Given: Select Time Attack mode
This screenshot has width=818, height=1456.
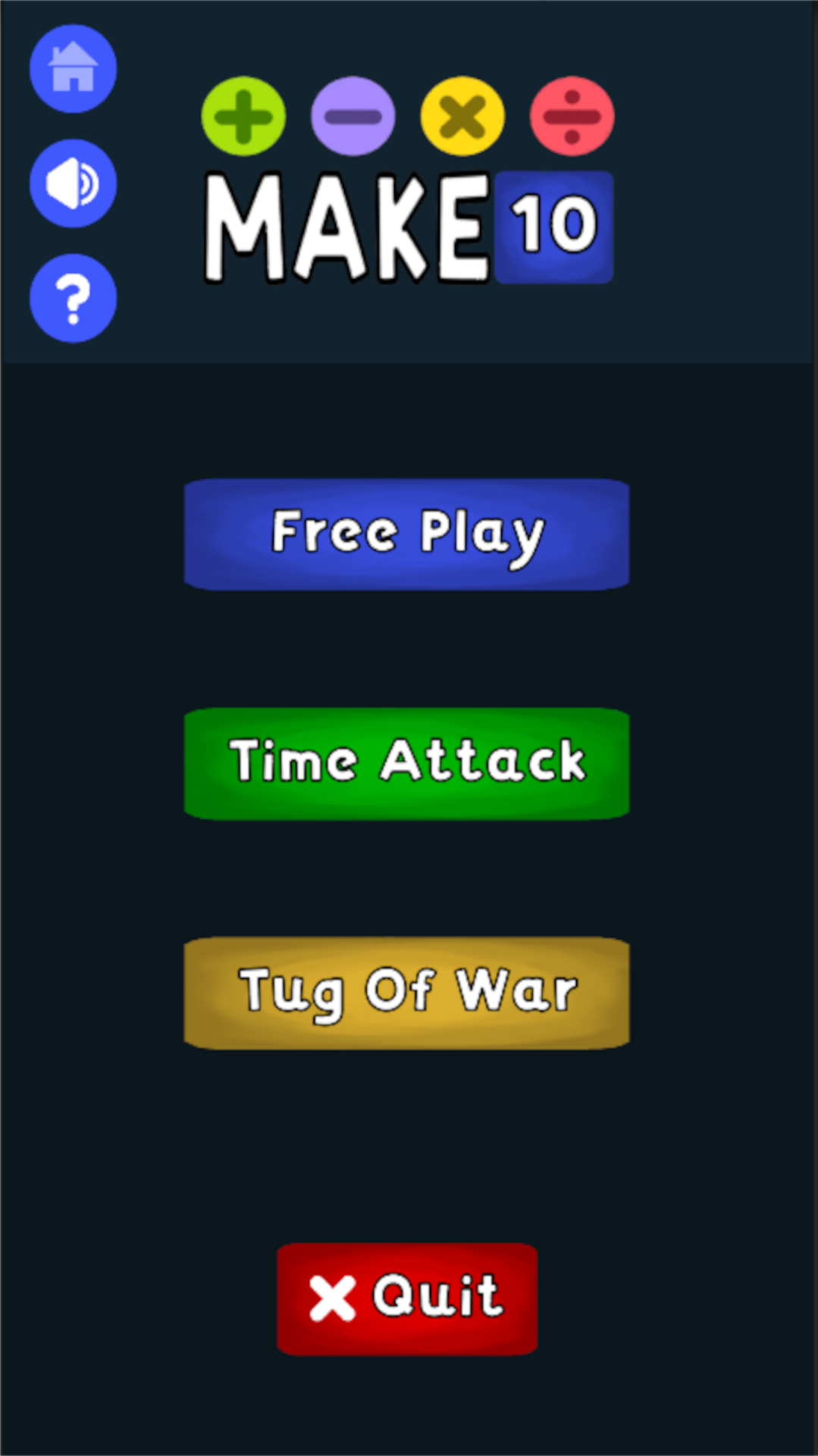Looking at the screenshot, I should point(407,763).
